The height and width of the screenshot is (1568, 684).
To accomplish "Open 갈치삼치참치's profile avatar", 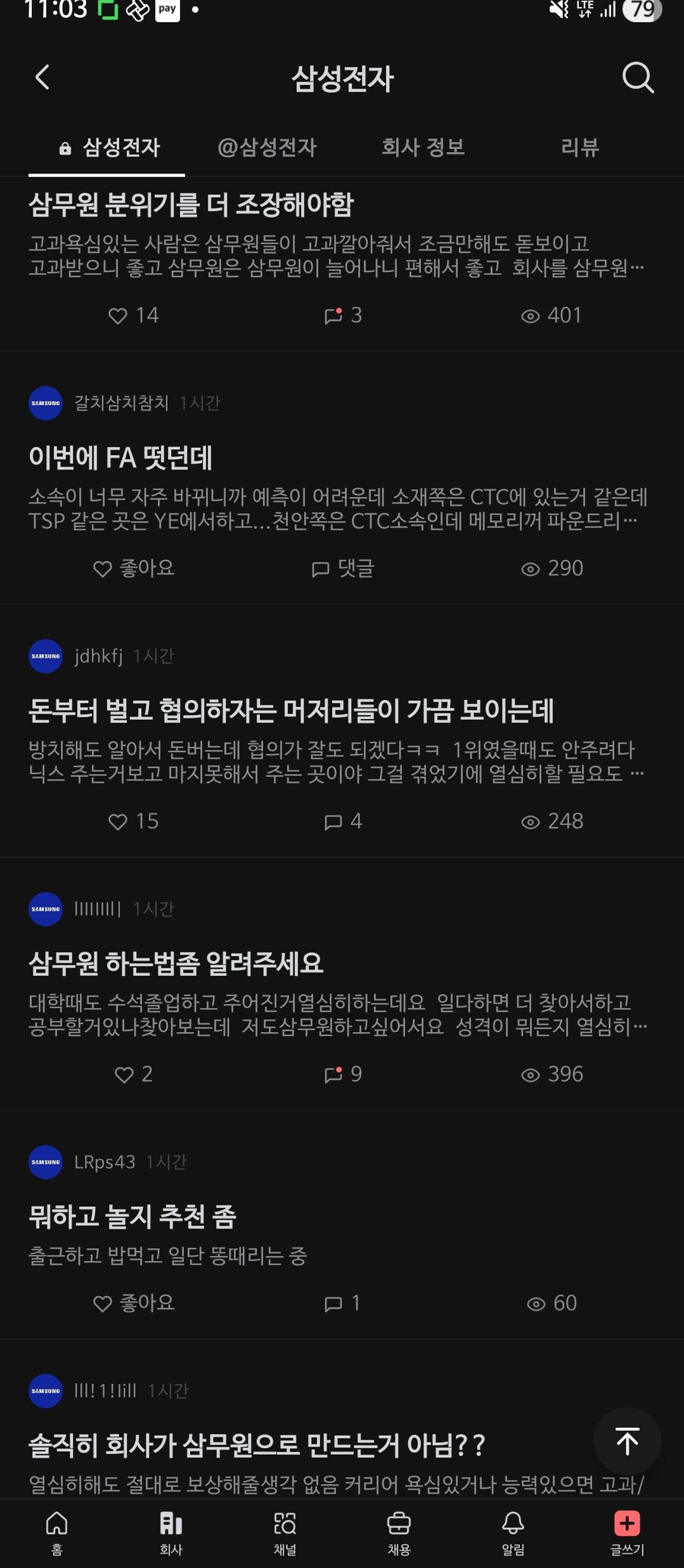I will click(x=45, y=404).
